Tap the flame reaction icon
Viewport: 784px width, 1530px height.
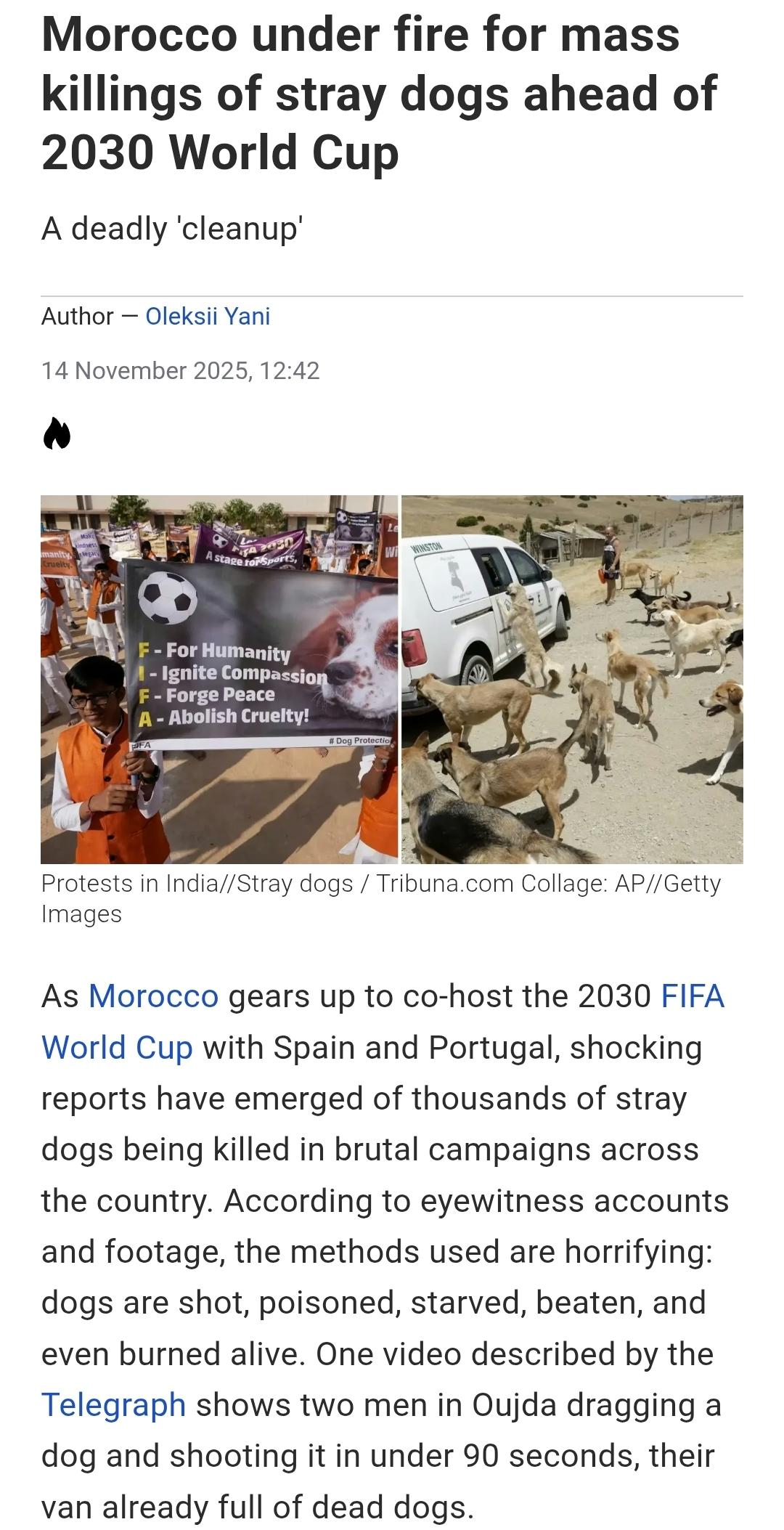point(57,435)
